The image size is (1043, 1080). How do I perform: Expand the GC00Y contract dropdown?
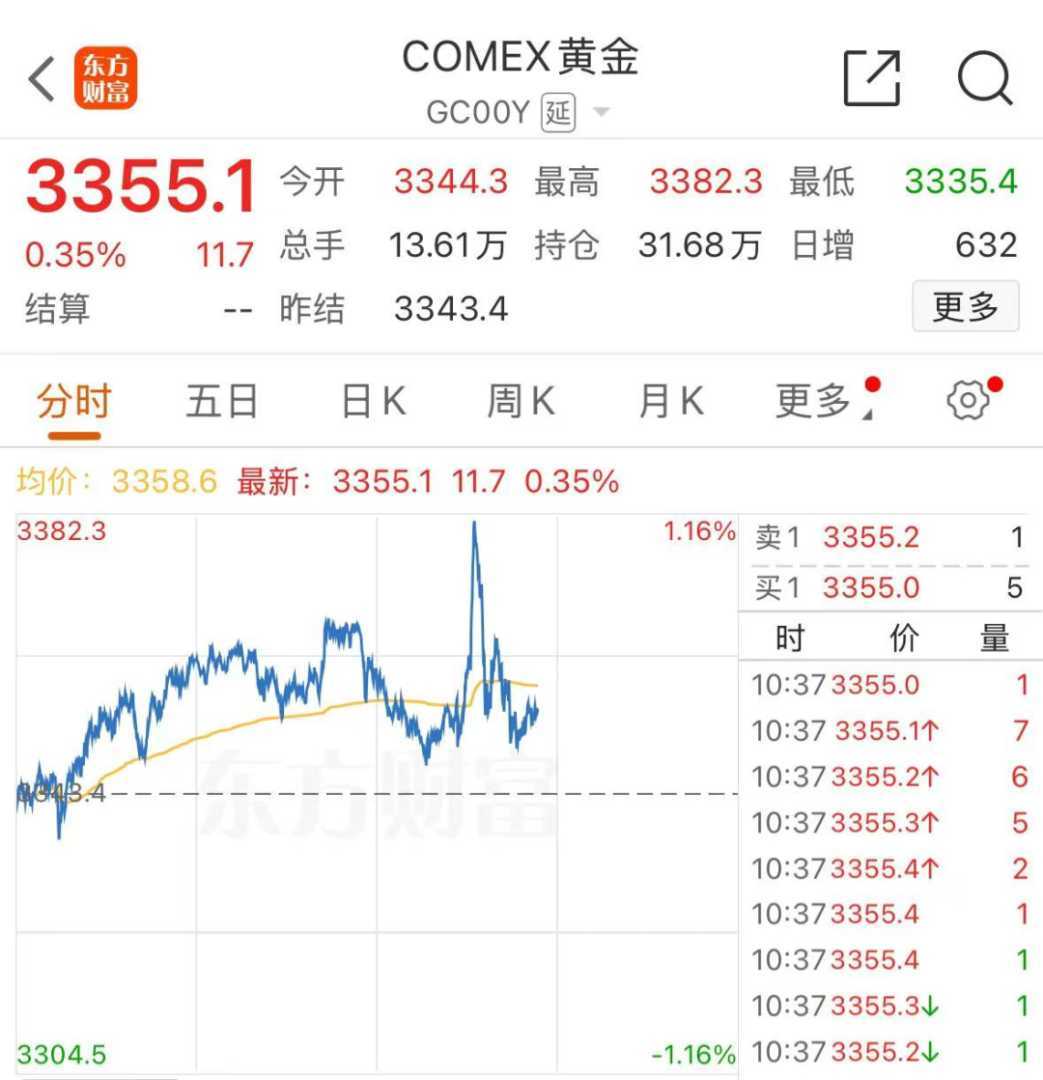[601, 112]
